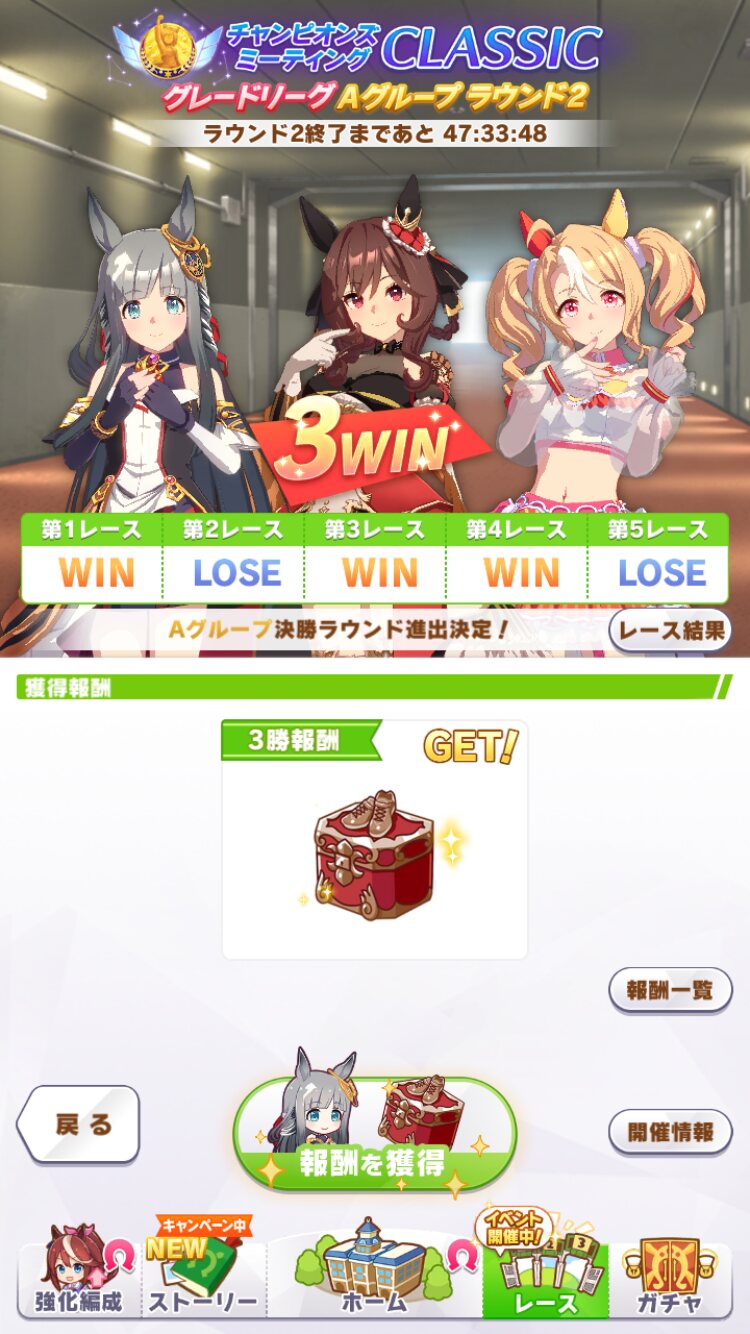
Task: Inspect the 3勝報酬 reward box card
Action: pos(374,840)
